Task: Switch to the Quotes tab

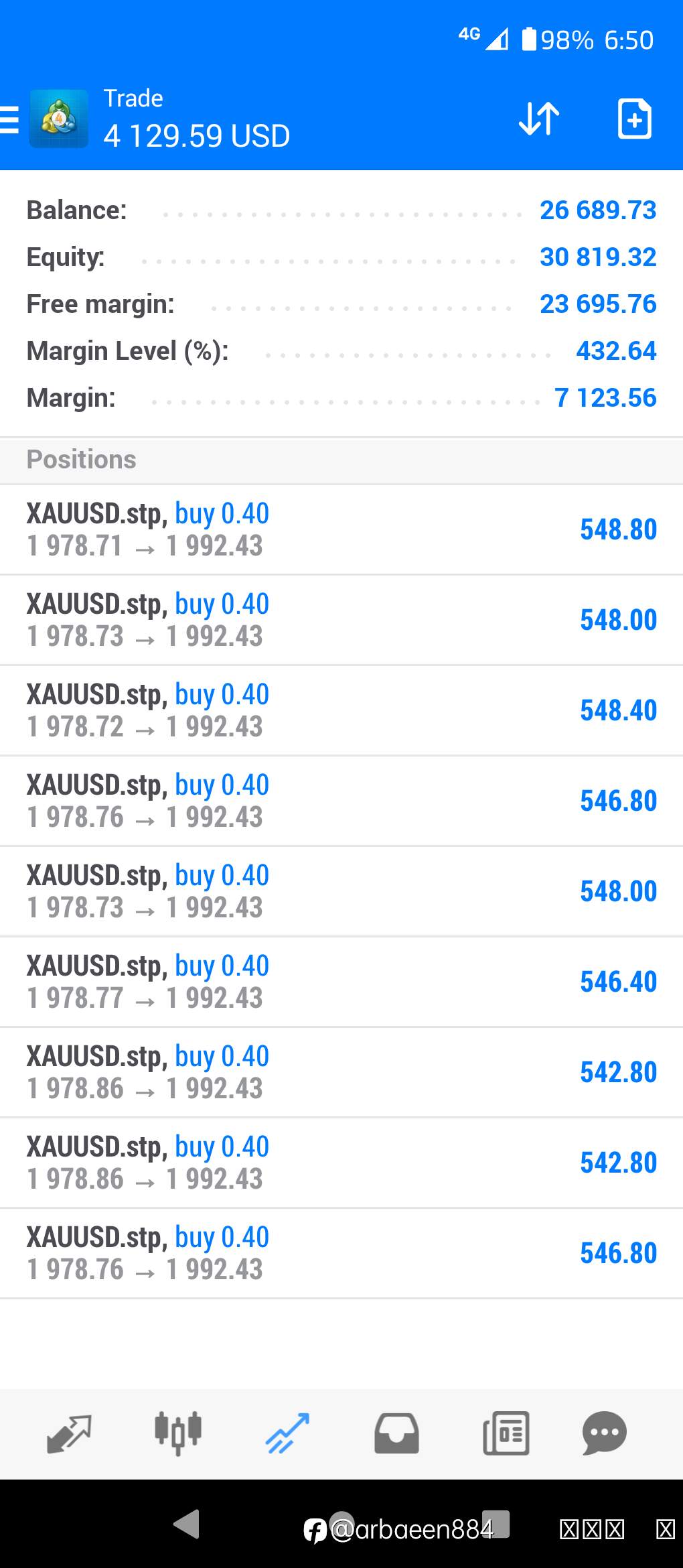Action: tap(69, 1434)
